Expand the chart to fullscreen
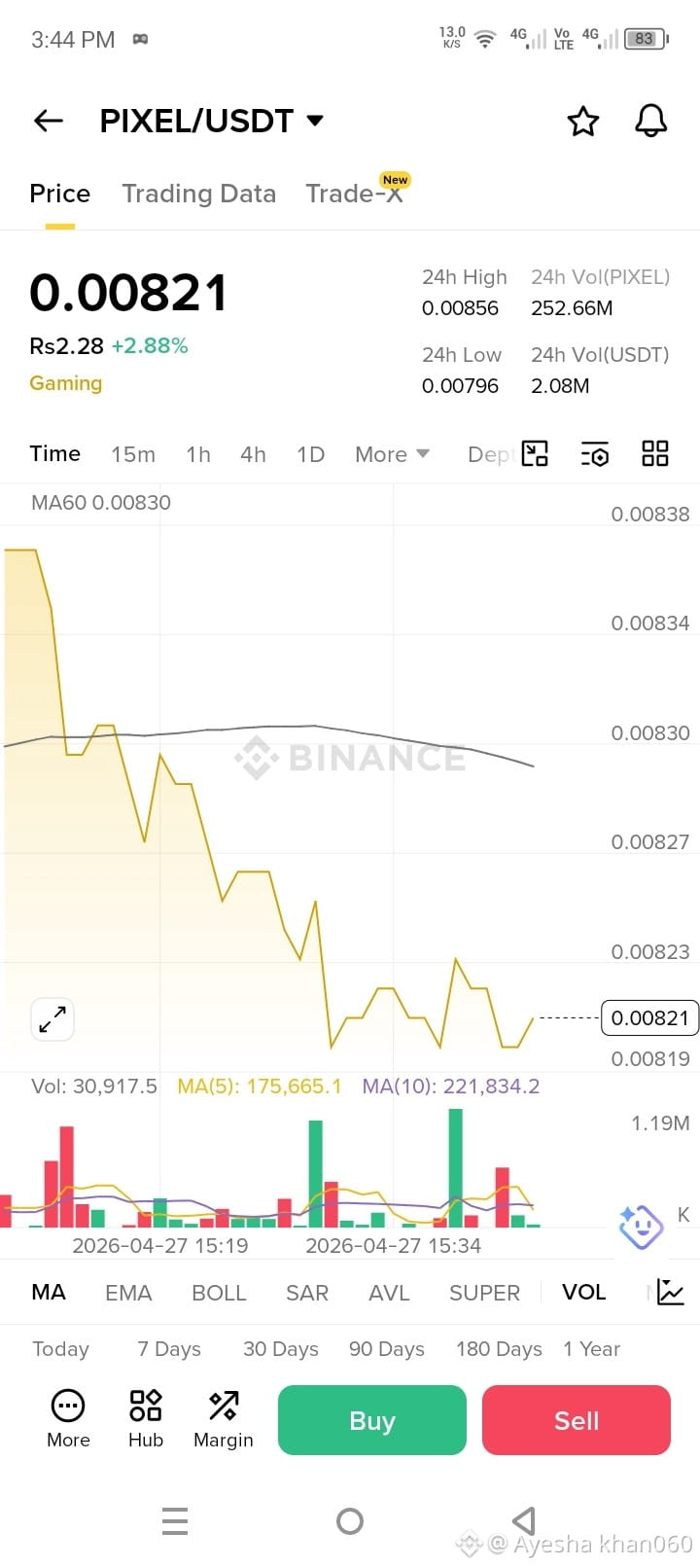The height and width of the screenshot is (1568, 700). (52, 1019)
